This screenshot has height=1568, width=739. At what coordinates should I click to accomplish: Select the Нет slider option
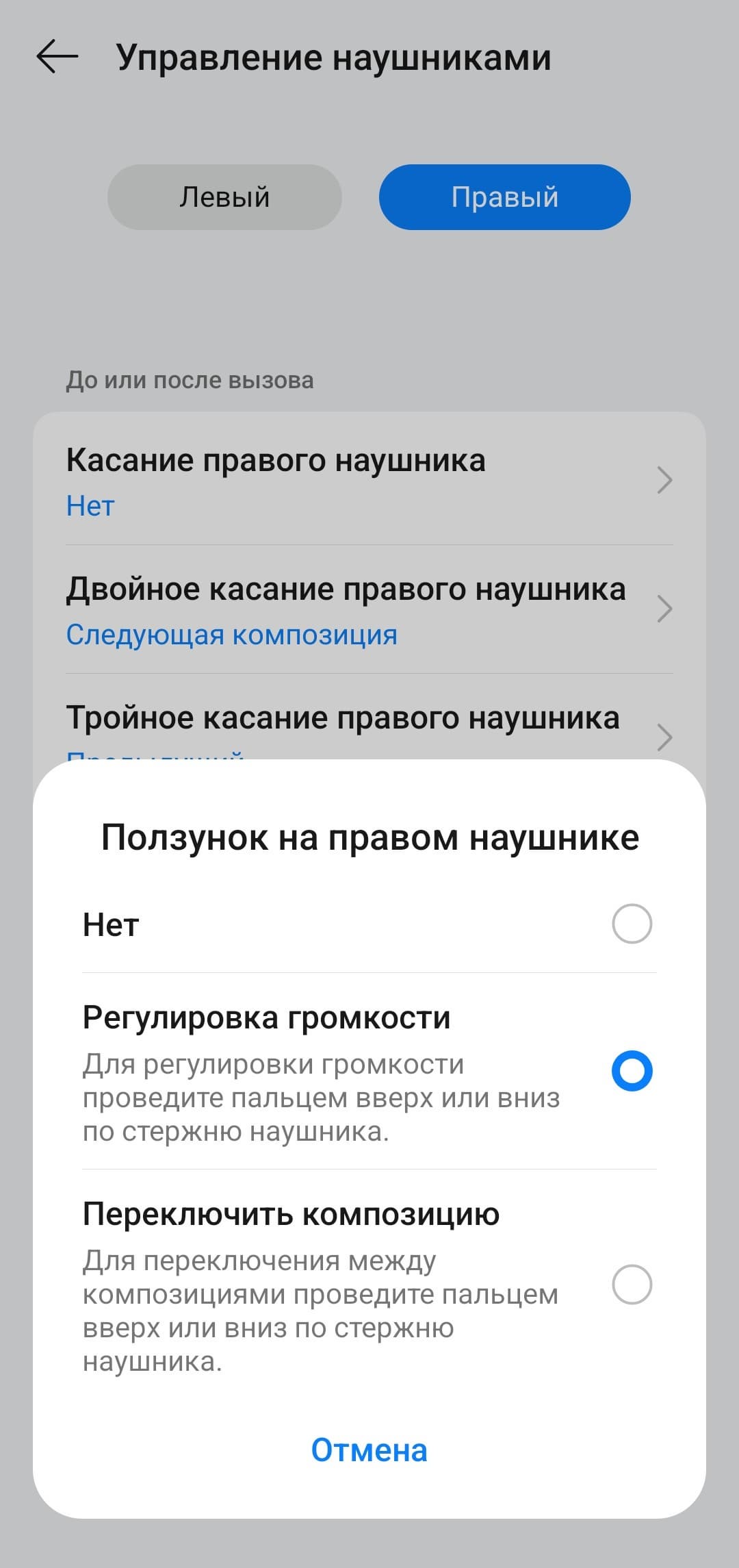tap(632, 924)
